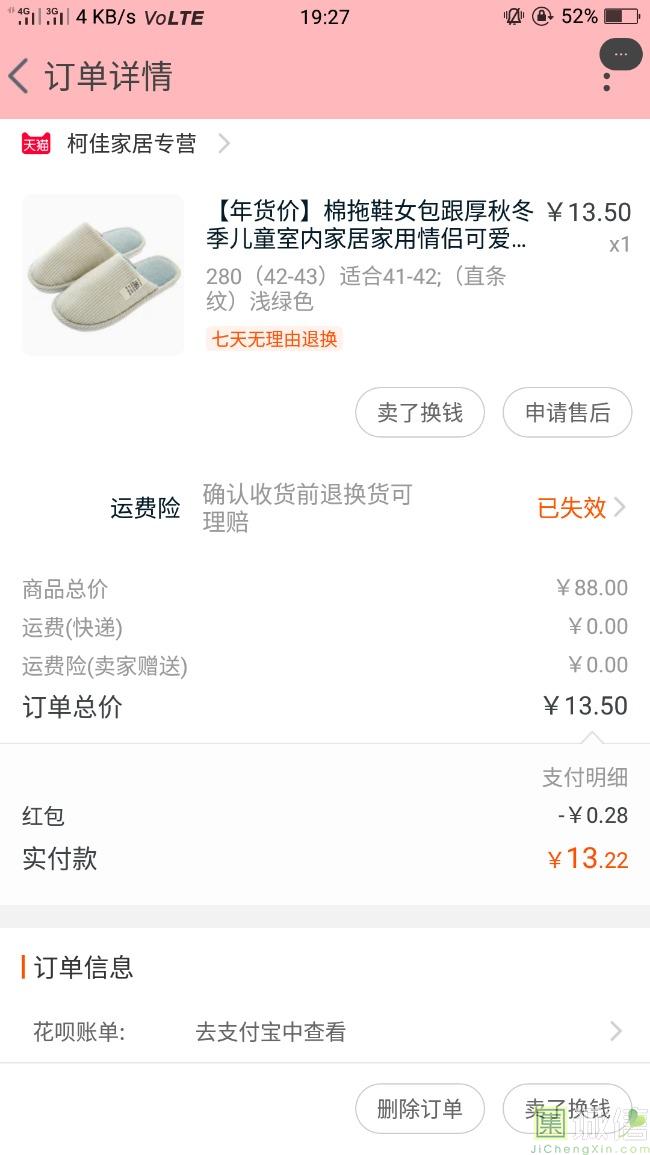Open the cotton slippers product item
Screen dimensions: 650x1155
[x=326, y=275]
